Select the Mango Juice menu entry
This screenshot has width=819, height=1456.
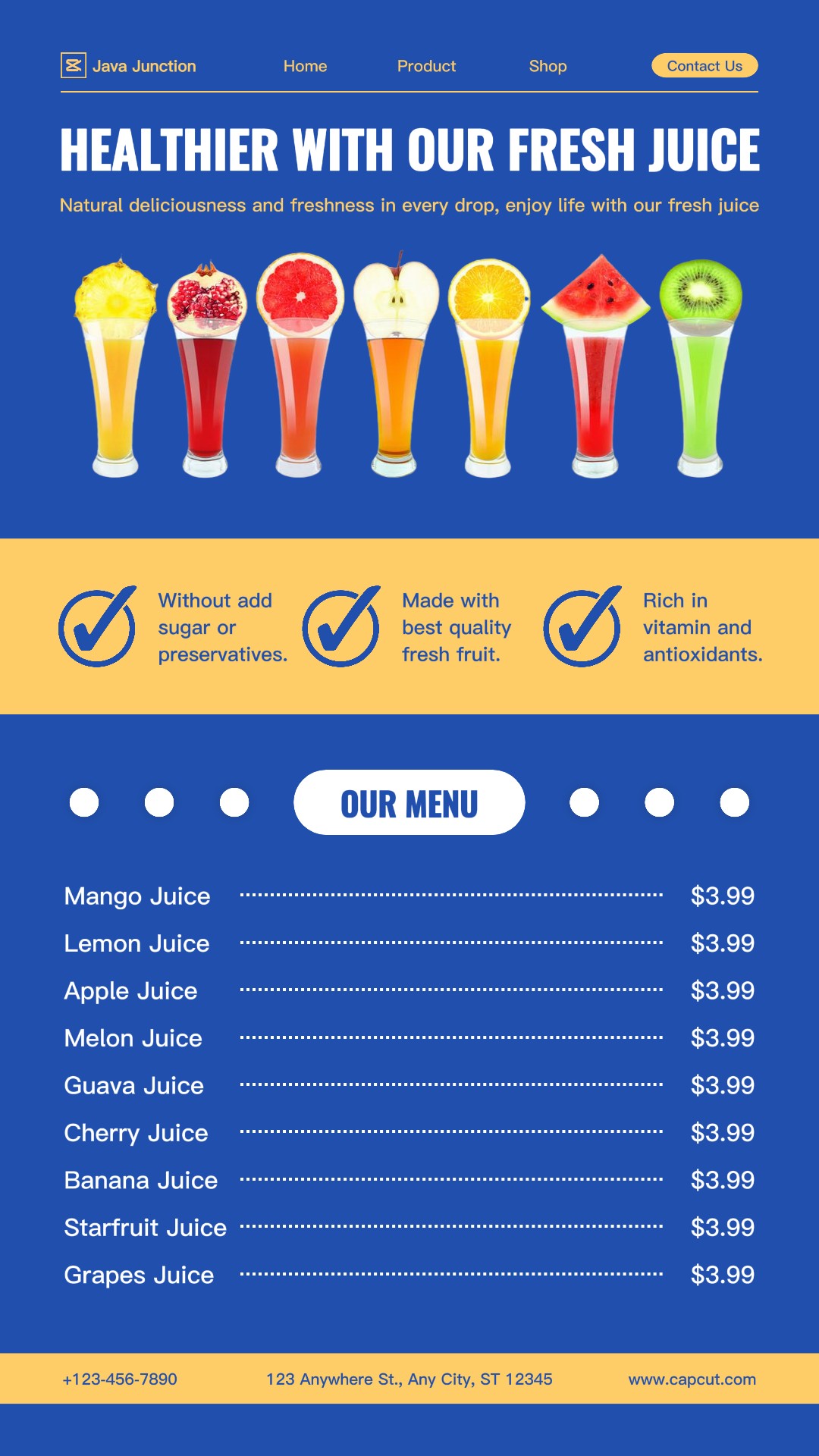point(137,896)
